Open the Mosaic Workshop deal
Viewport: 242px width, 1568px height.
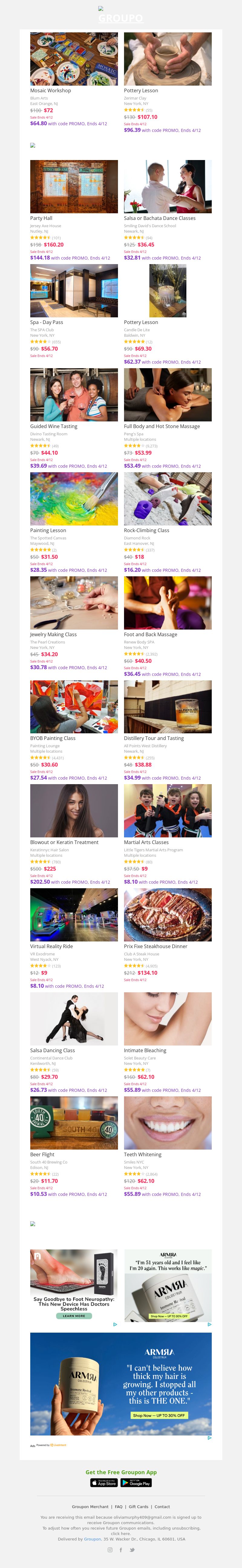click(74, 60)
